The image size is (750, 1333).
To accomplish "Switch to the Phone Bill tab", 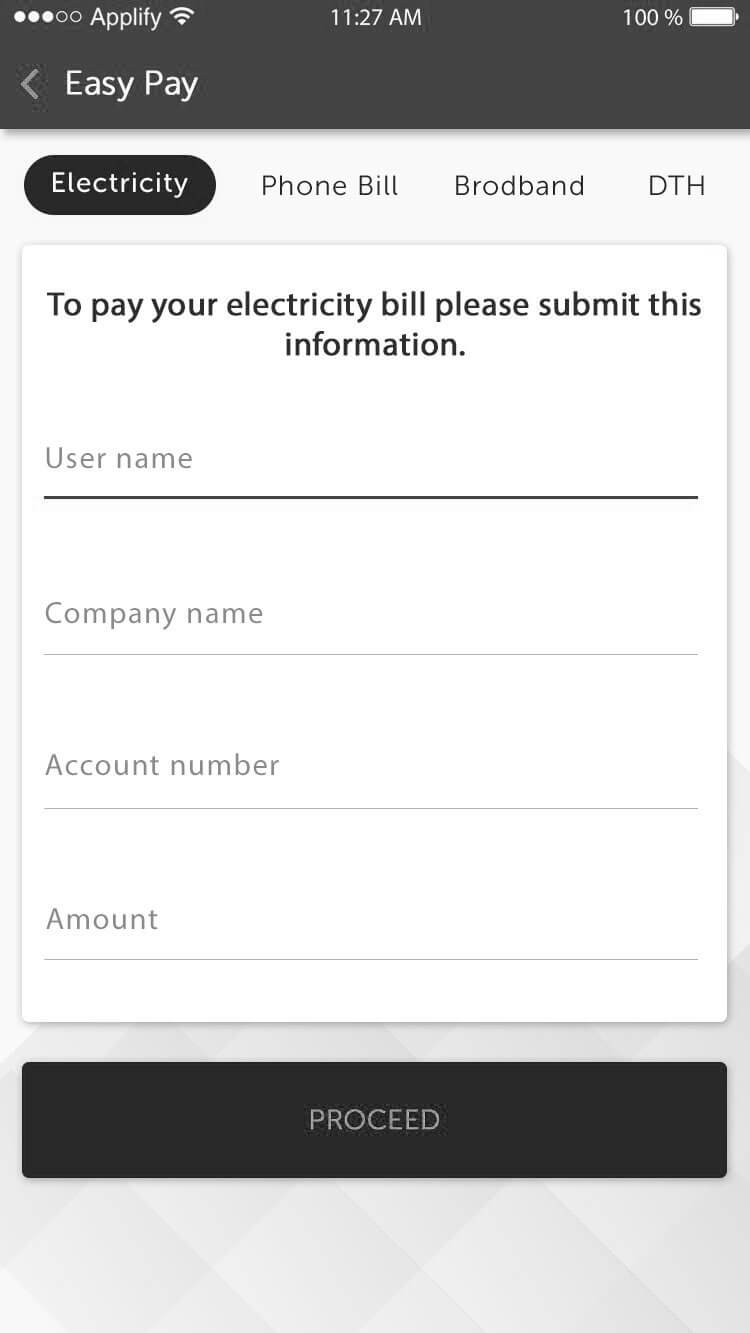I will 329,186.
